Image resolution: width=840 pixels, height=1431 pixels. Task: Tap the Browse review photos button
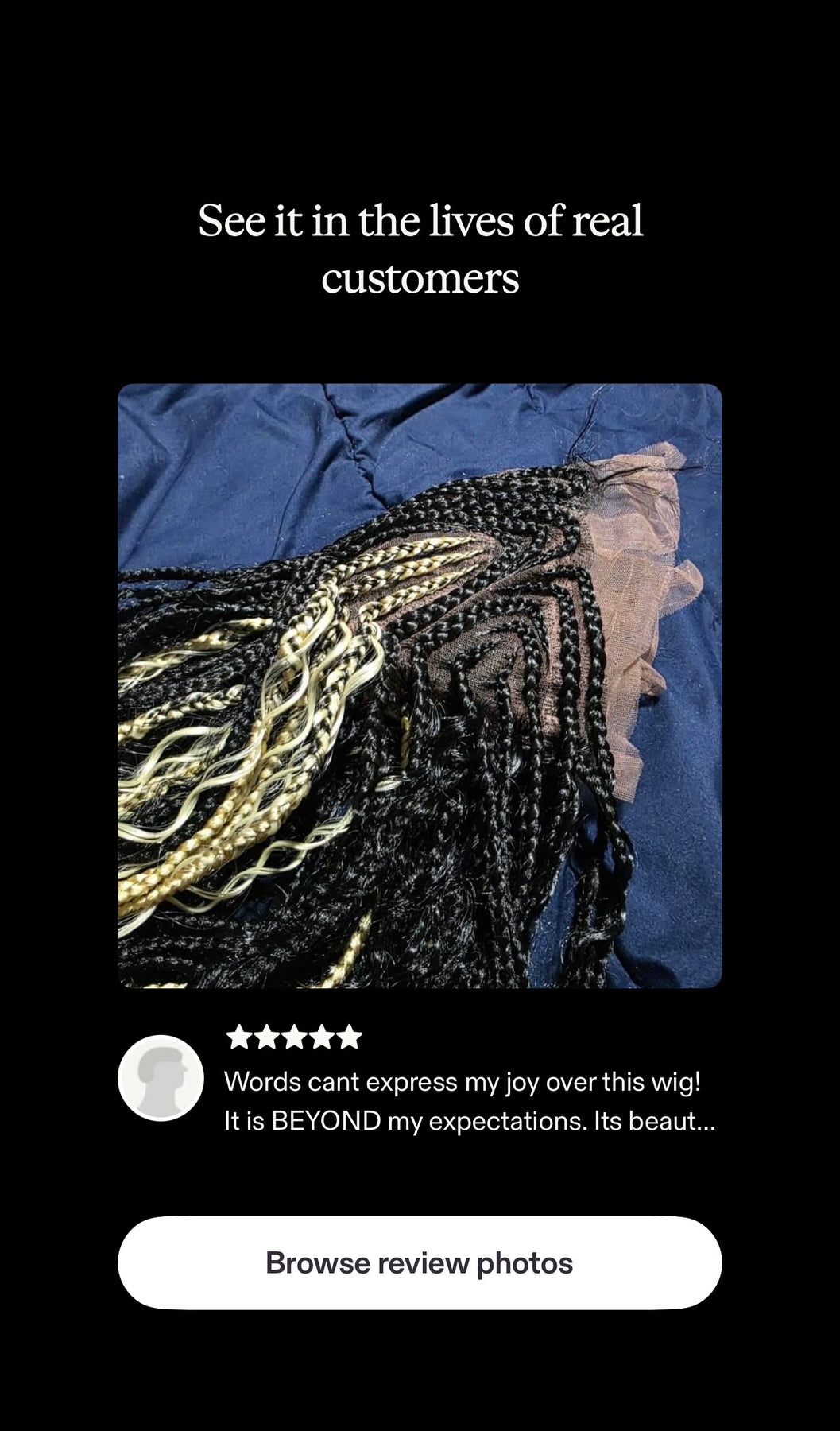(x=420, y=1262)
